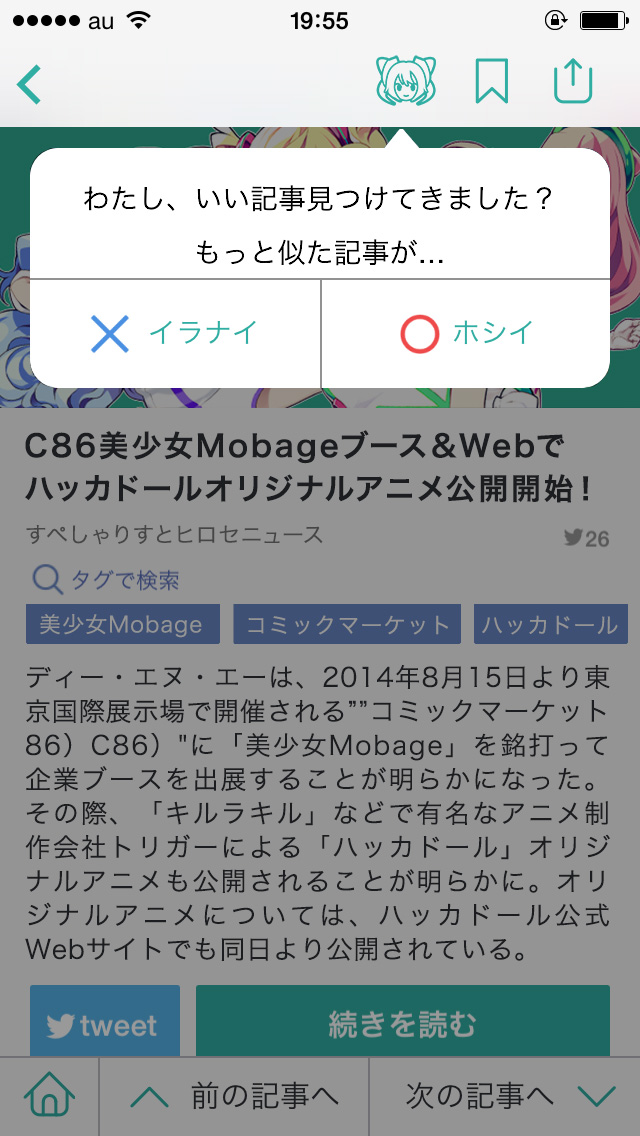Select the 美少女Mobage tag
This screenshot has height=1136, width=640.
(x=121, y=625)
